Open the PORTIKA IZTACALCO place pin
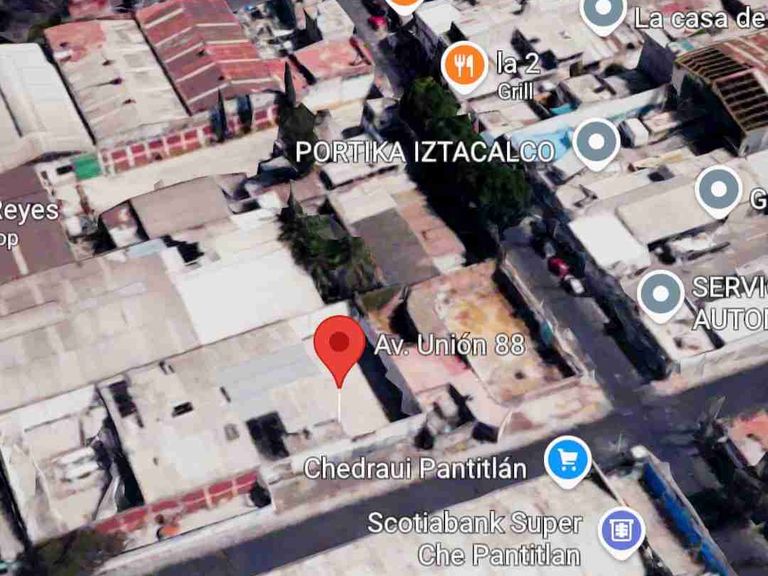This screenshot has height=576, width=768. pyautogui.click(x=596, y=141)
